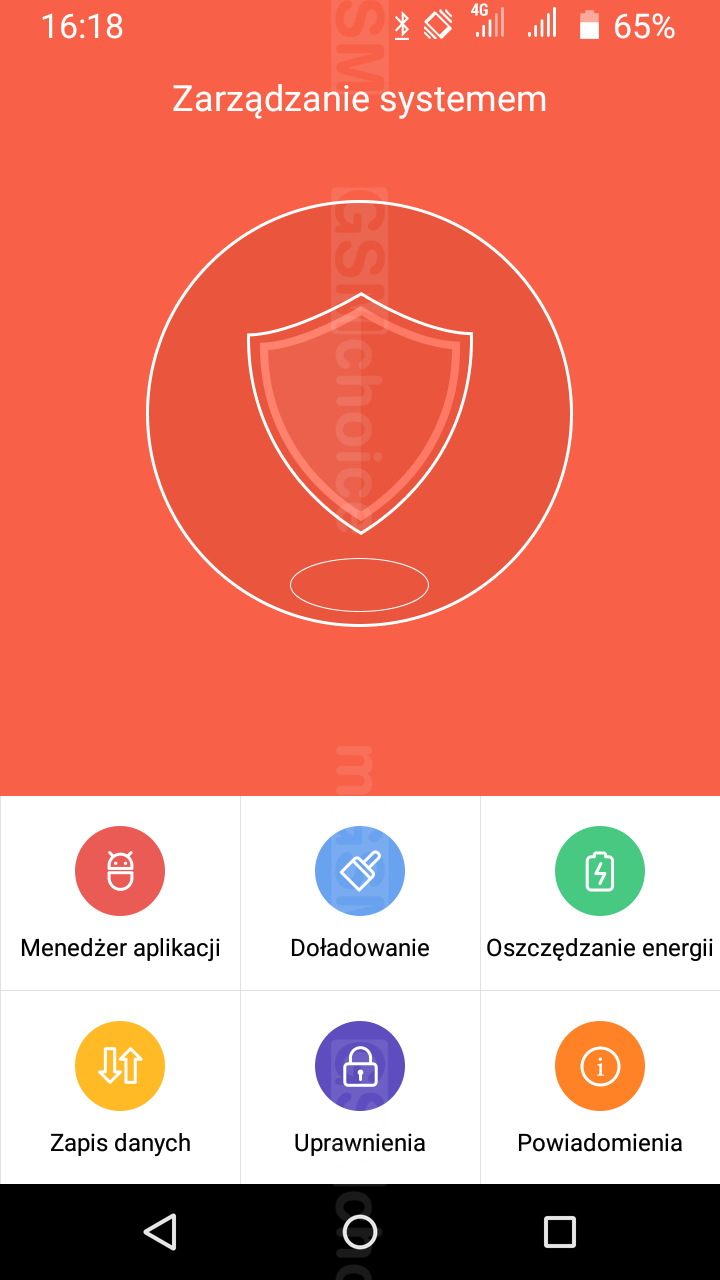Open Oszczędzanie energii settings
The height and width of the screenshot is (1280, 720).
pos(600,893)
